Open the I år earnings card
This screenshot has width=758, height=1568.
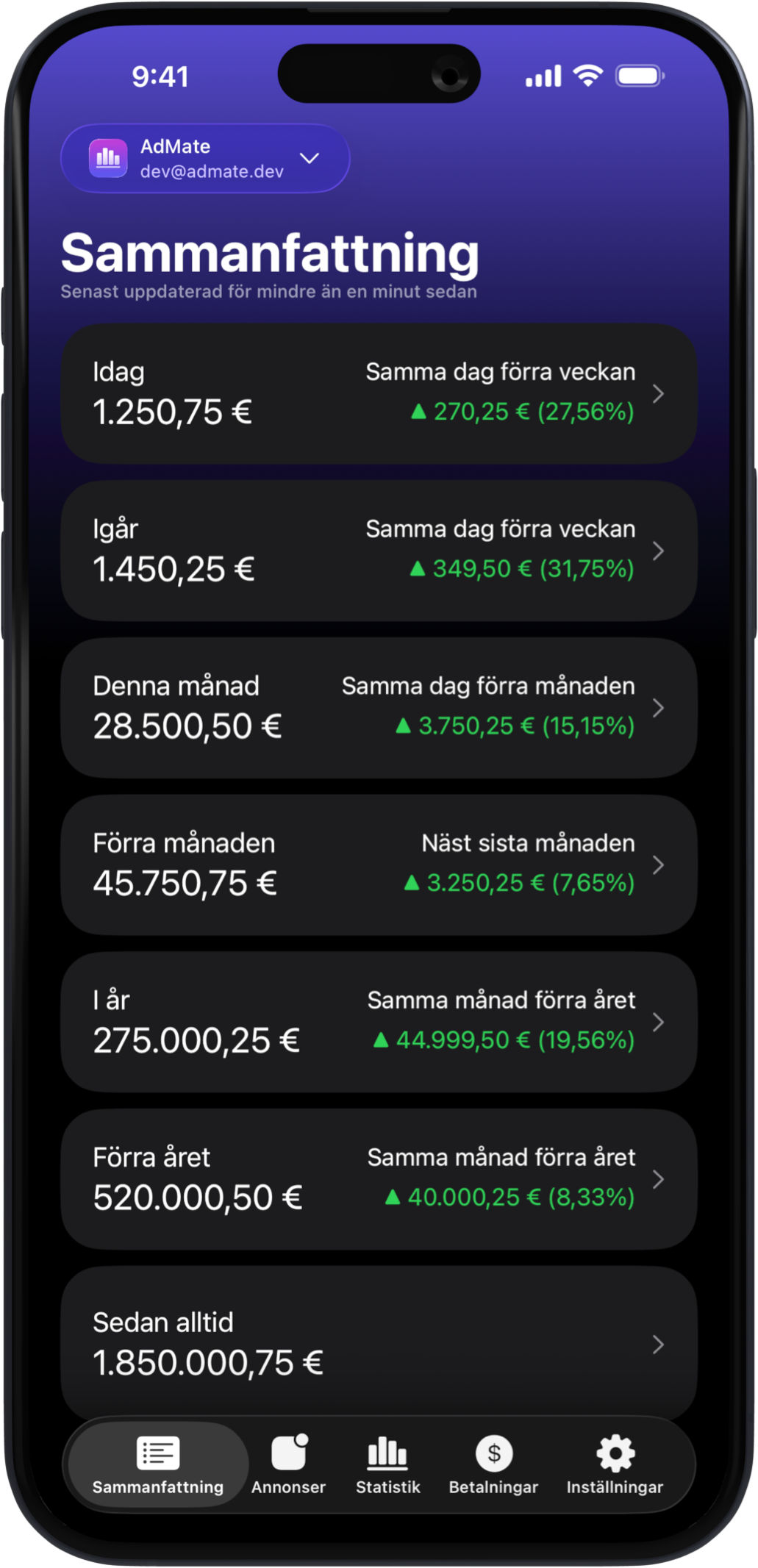point(378,1022)
